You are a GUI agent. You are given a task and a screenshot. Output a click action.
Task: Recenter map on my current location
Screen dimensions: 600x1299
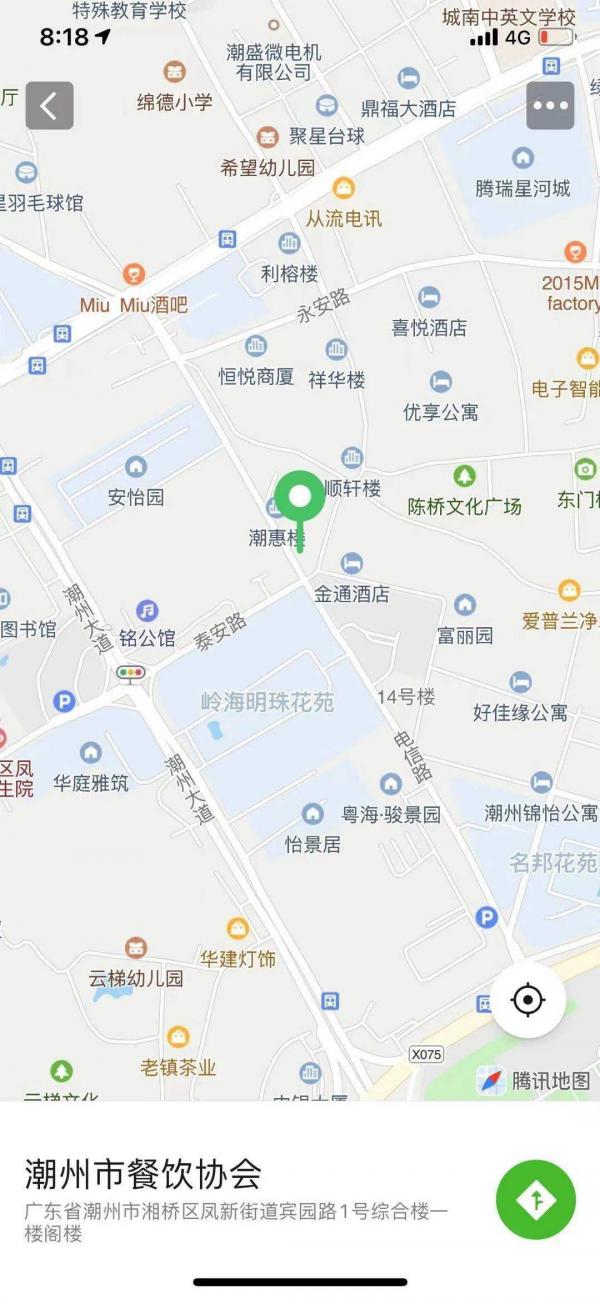point(528,999)
